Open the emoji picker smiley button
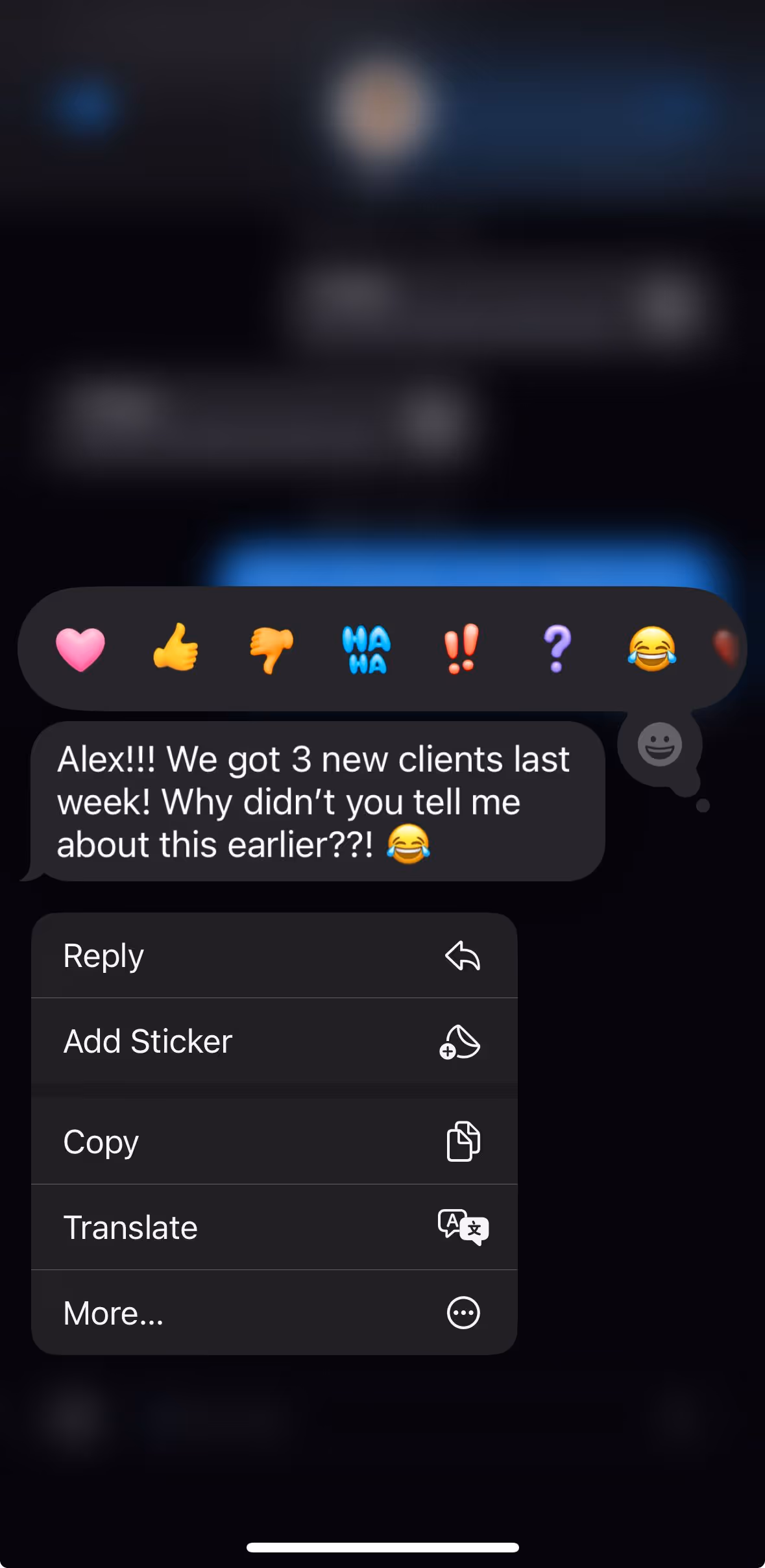765x1568 pixels. pos(659,744)
